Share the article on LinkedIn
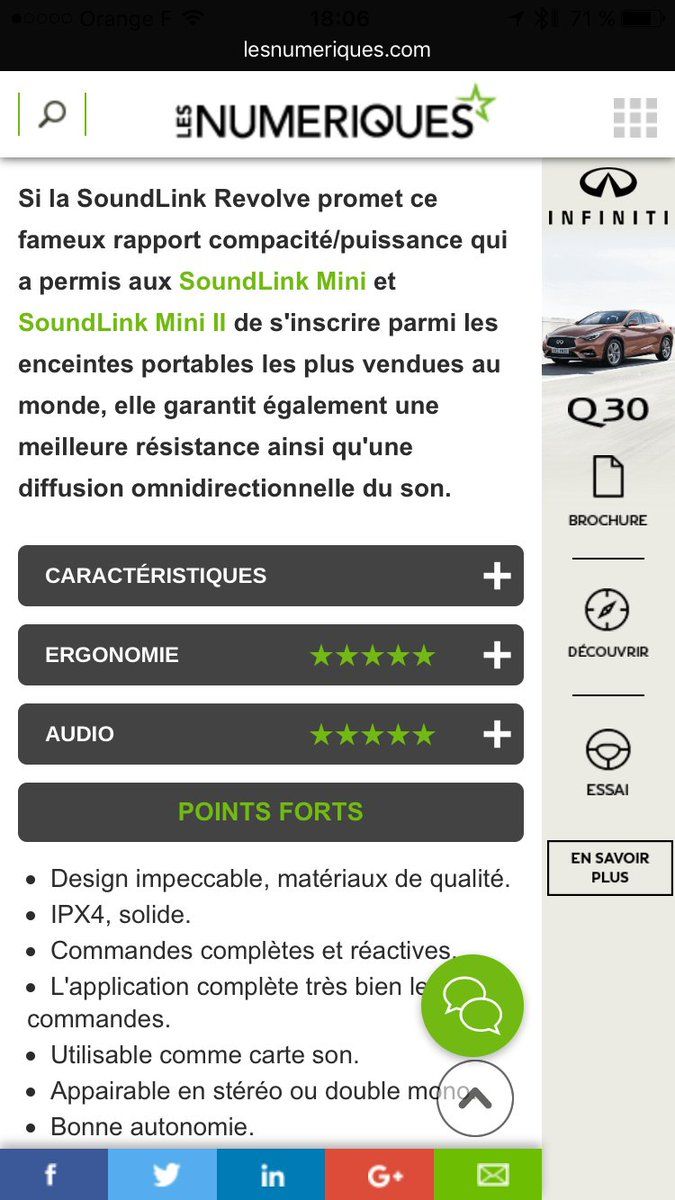 tap(271, 1174)
